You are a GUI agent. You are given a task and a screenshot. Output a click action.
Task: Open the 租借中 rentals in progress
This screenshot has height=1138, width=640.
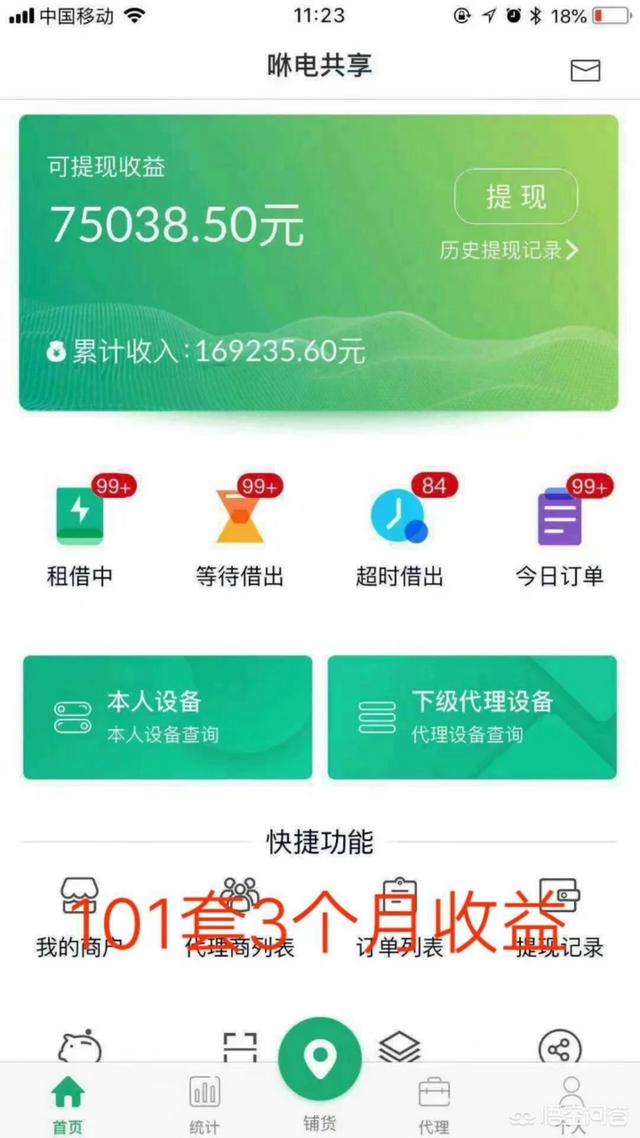pos(80,531)
